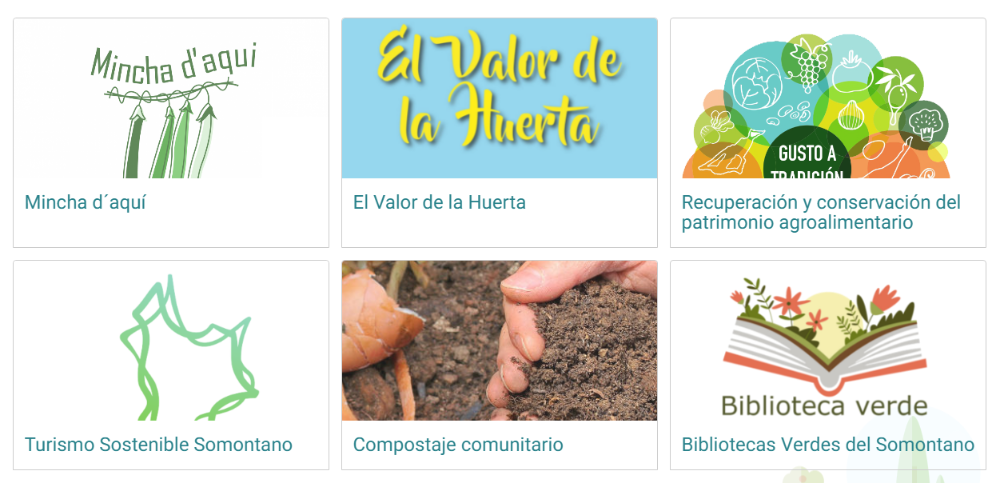The image size is (1000, 483).
Task: Open the Compostaje comunitario card
Action: click(458, 444)
